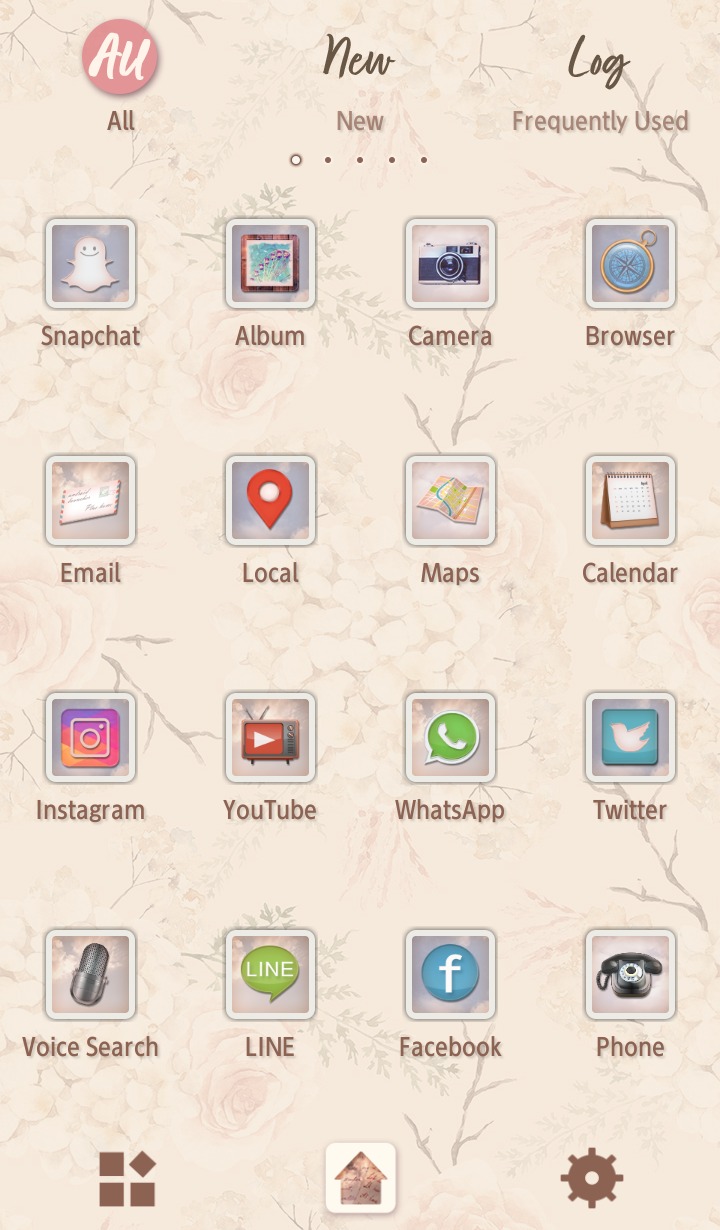The width and height of the screenshot is (720, 1230).
Task: Switch to the New tab
Action: (x=359, y=84)
